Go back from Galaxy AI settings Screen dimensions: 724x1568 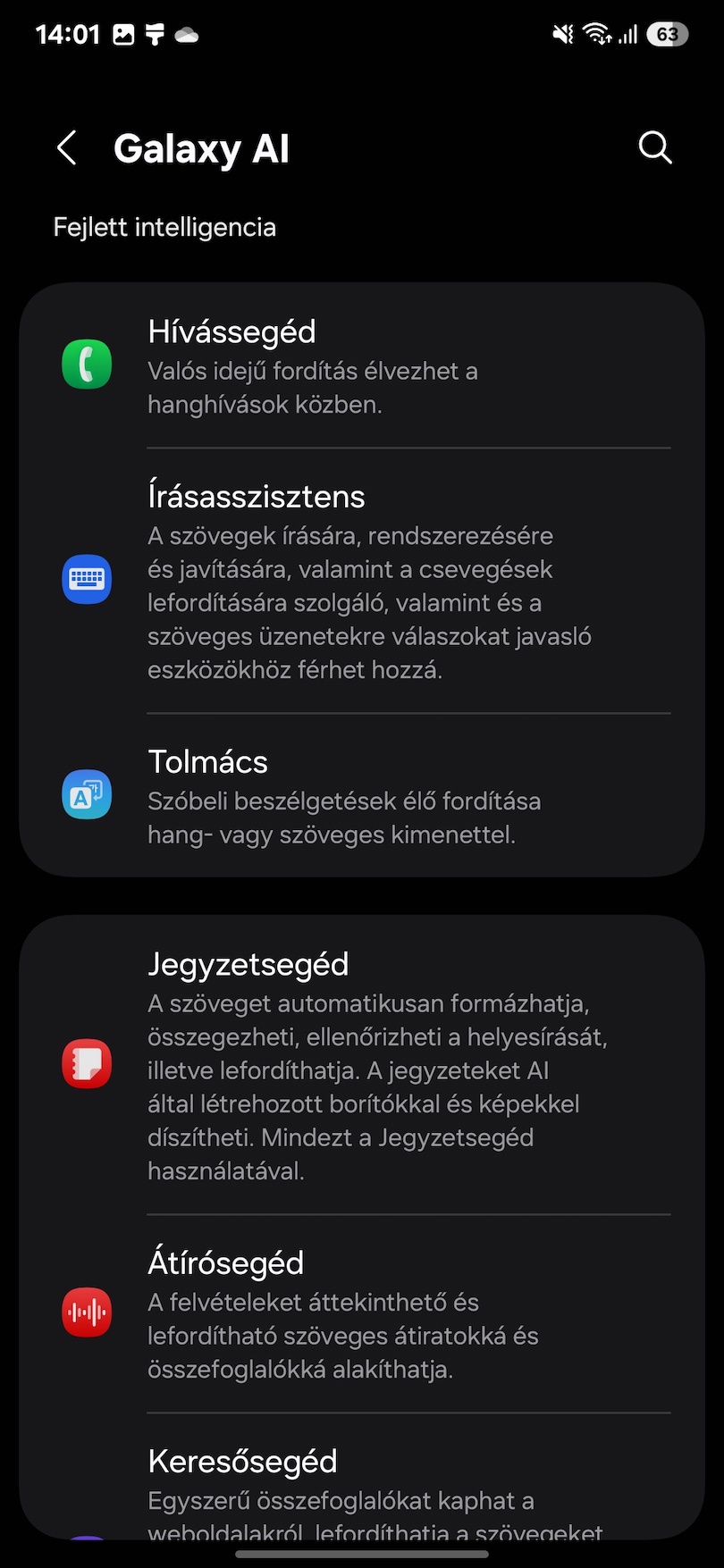tap(67, 148)
